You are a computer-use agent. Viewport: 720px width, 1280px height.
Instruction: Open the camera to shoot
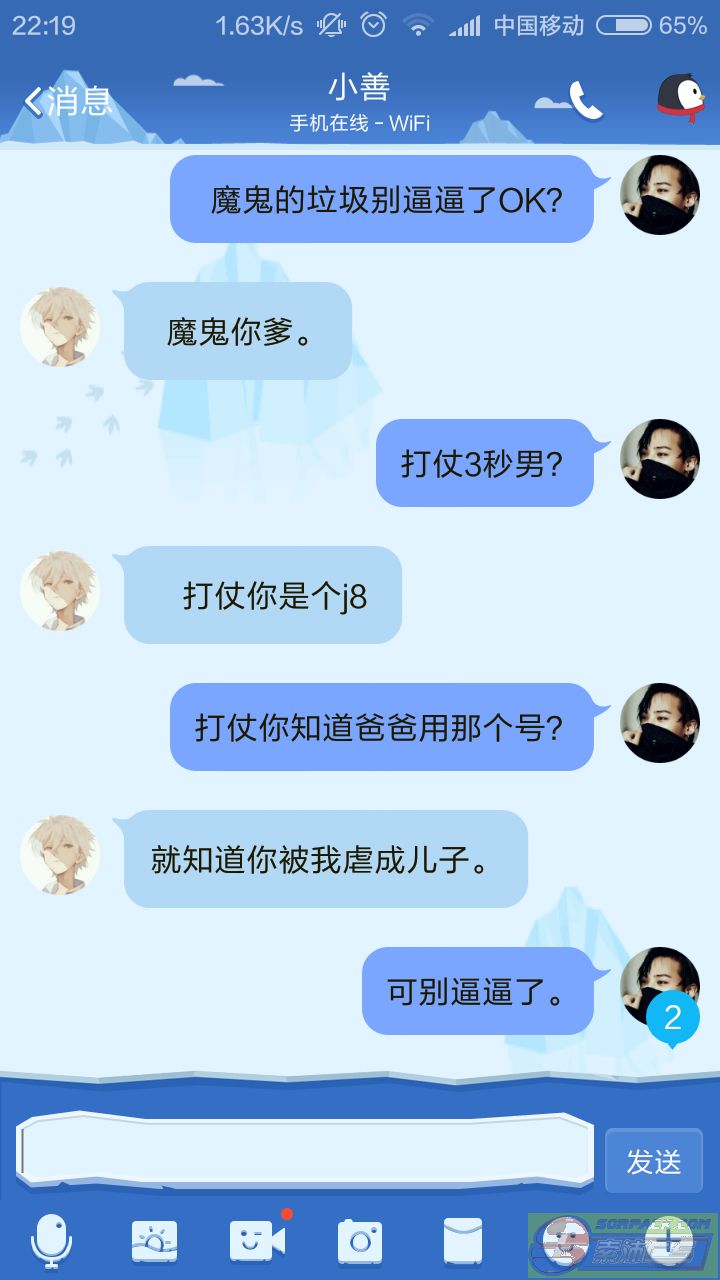pyautogui.click(x=360, y=1242)
